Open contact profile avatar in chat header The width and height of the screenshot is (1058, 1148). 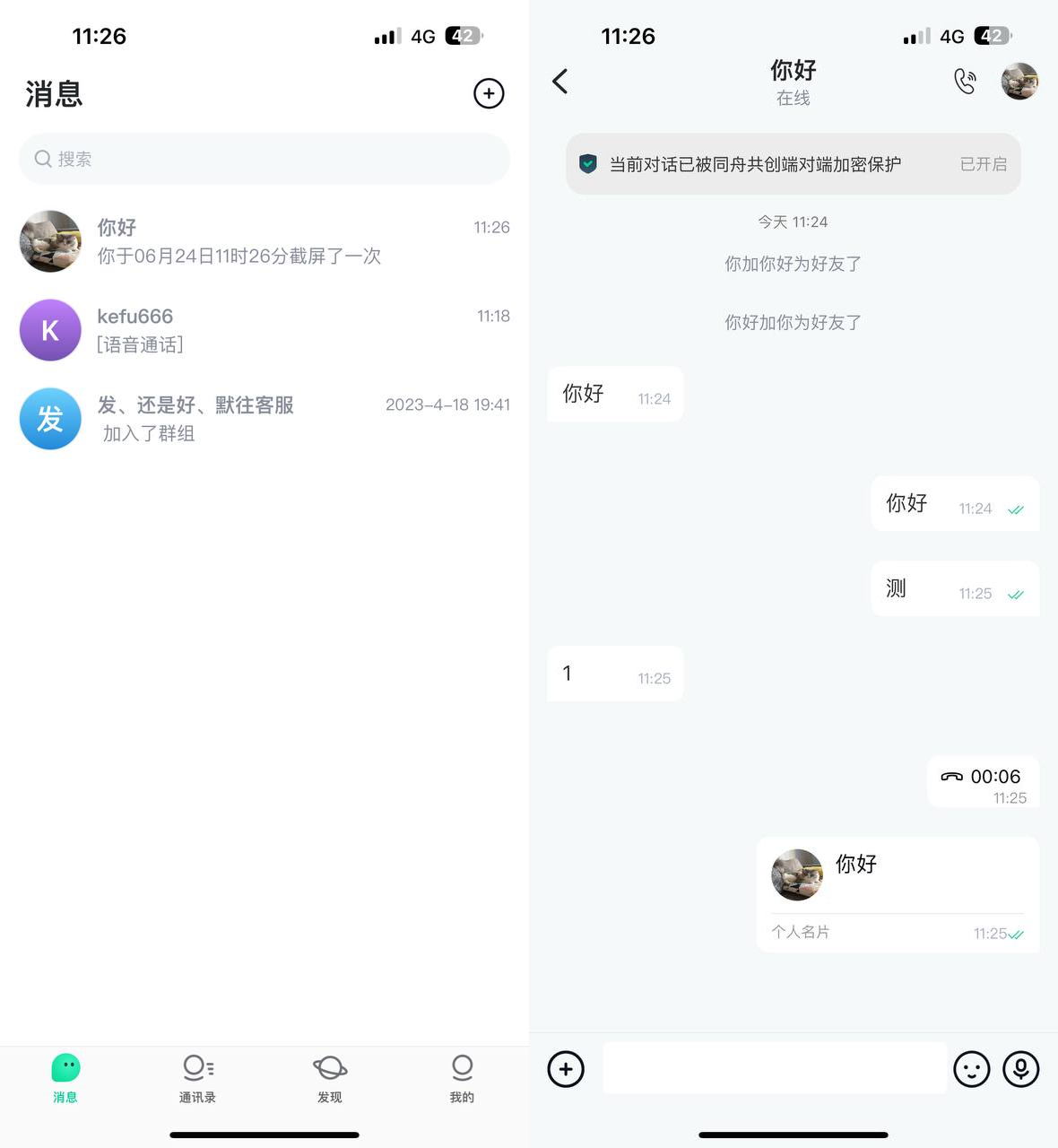pyautogui.click(x=1019, y=82)
